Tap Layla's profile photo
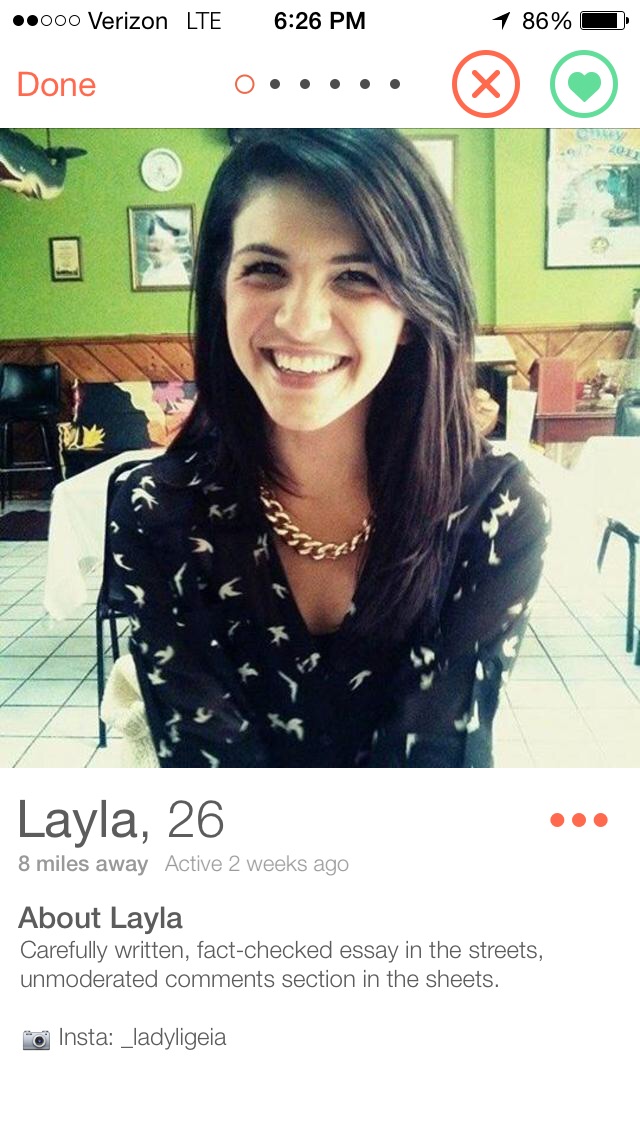Screen dimensions: 640x1136 coord(320,448)
